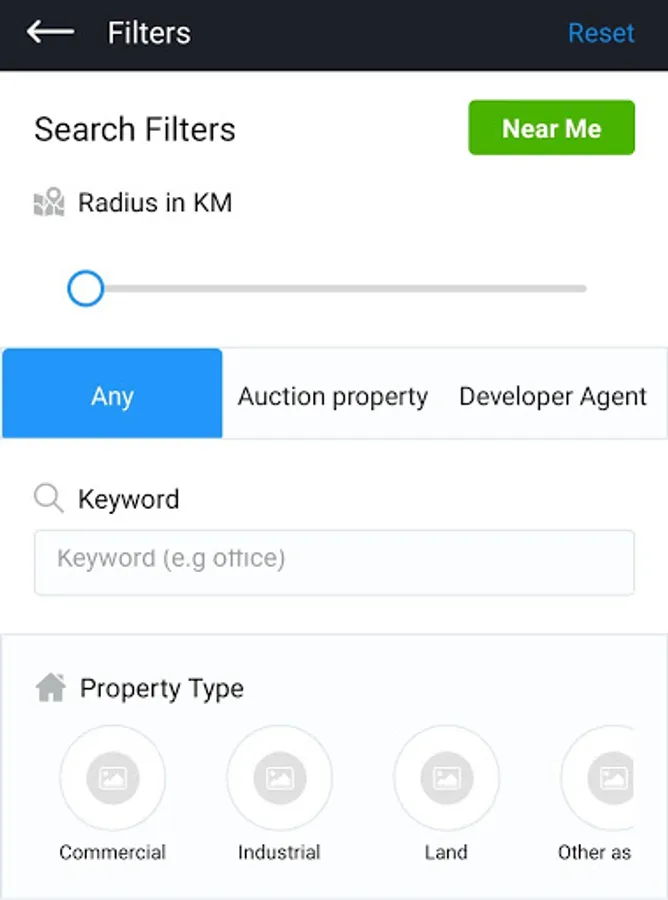Reset all filters
The width and height of the screenshot is (668, 900).
[x=601, y=33]
